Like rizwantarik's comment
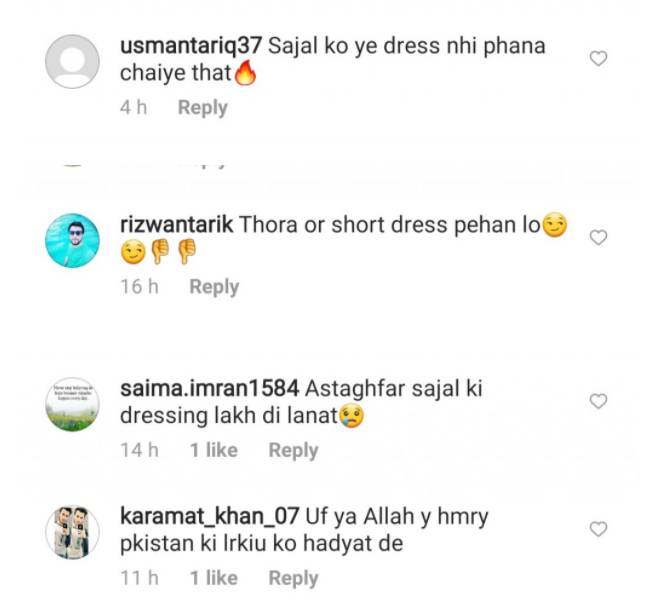Image resolution: width=659 pixels, height=607 pixels. click(598, 238)
